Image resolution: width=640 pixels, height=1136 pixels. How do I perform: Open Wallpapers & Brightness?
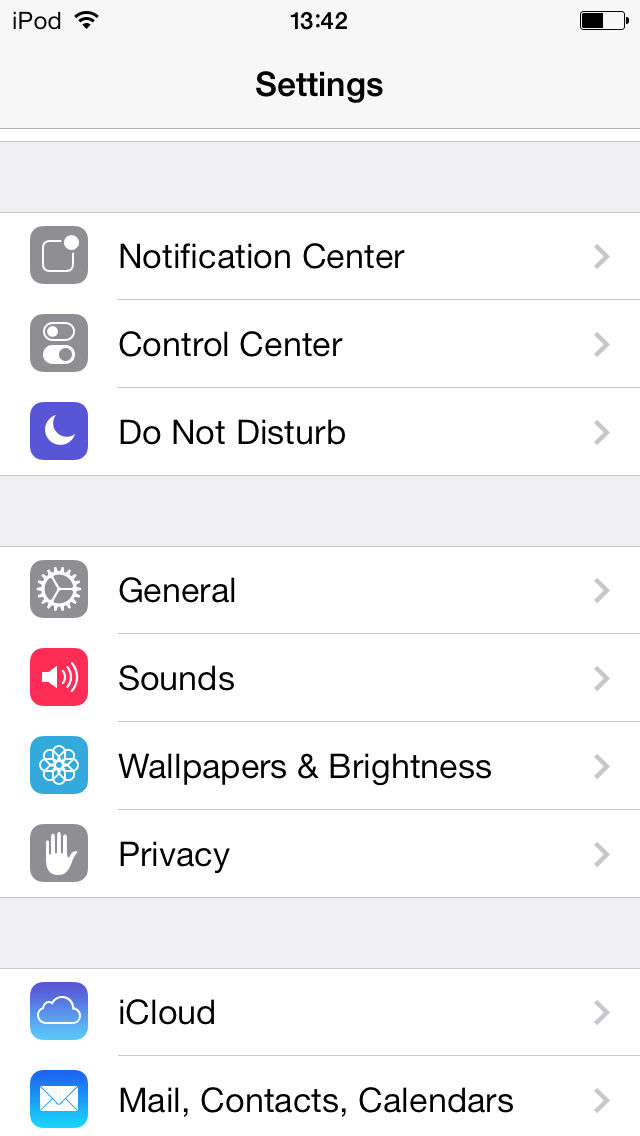[320, 766]
